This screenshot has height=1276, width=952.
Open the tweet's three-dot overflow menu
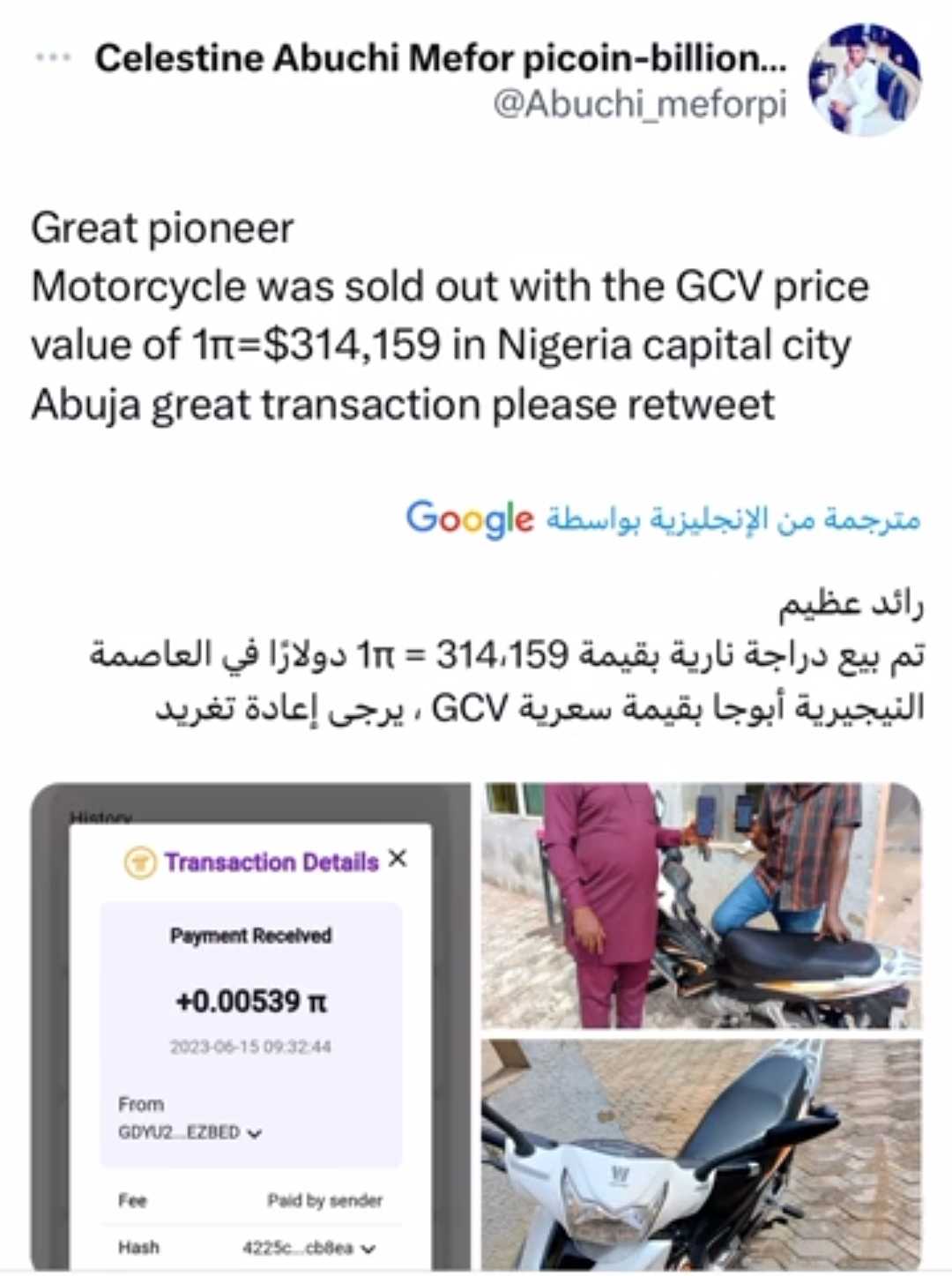tap(53, 58)
